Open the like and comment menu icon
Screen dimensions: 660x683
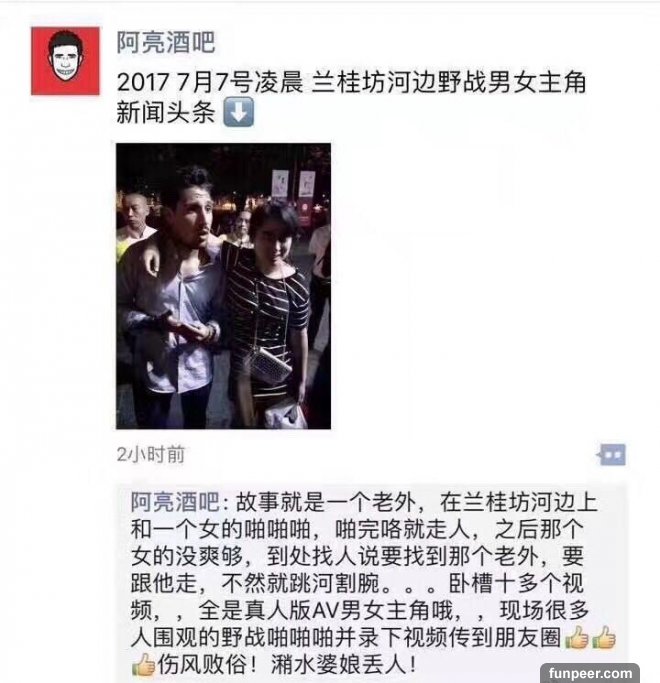[x=610, y=455]
